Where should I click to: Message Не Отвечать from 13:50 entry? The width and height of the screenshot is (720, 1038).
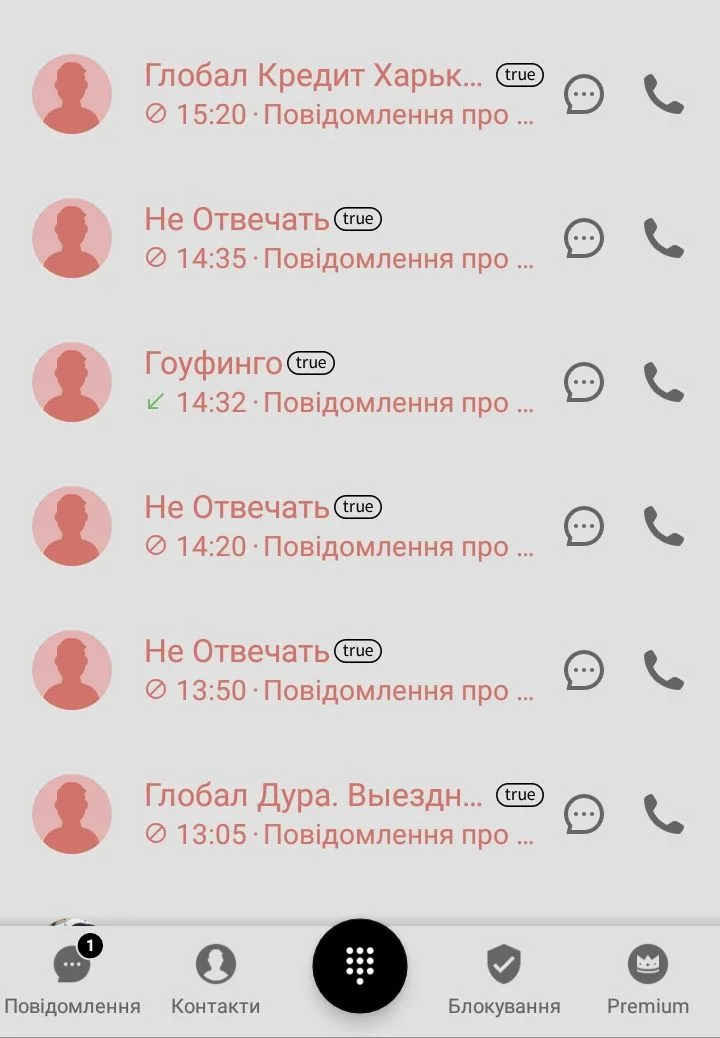click(584, 670)
